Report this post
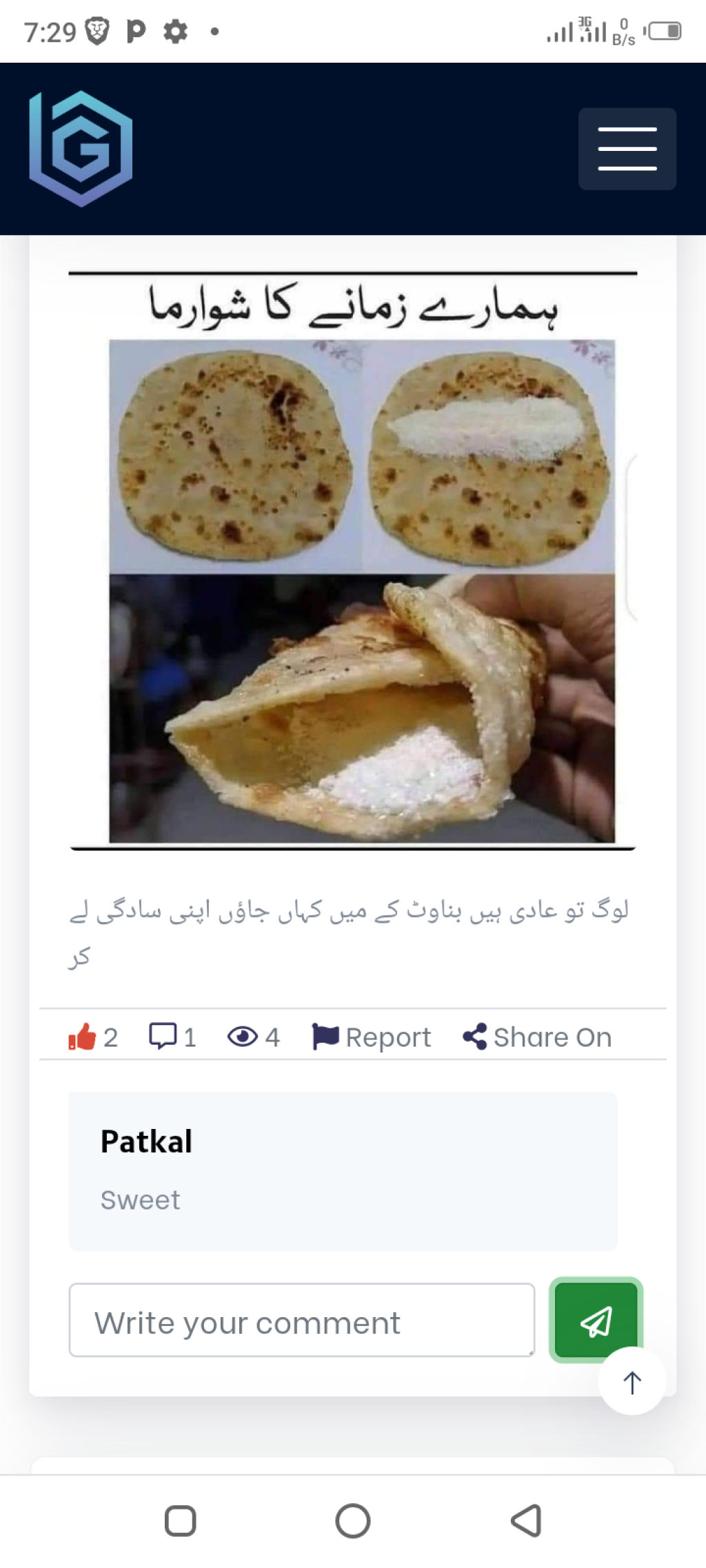Screen dimensions: 706x1568 372,1037
